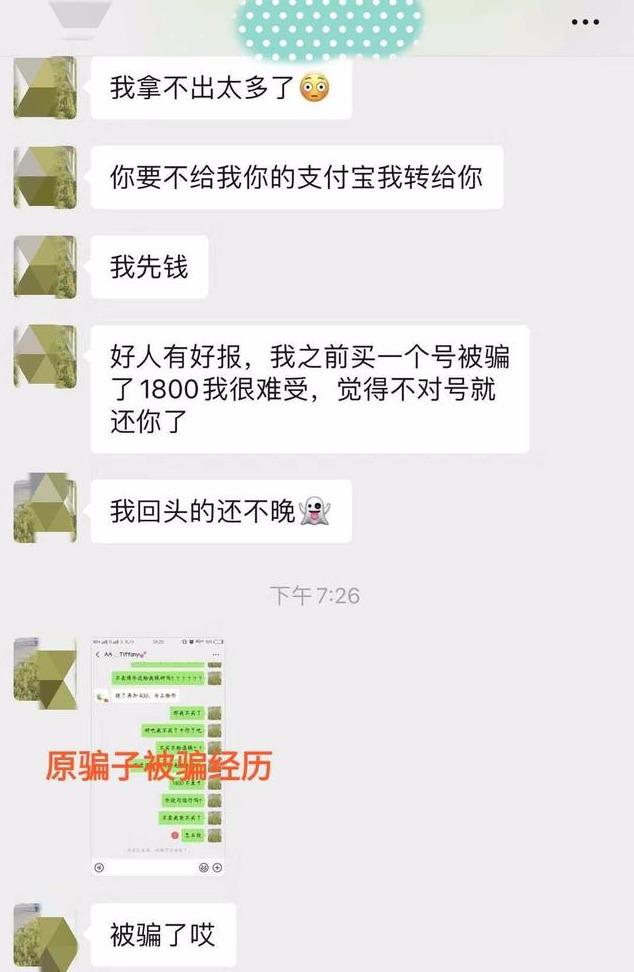Open the chat's three-dot more menu
Image resolution: width=634 pixels, height=972 pixels.
585,23
